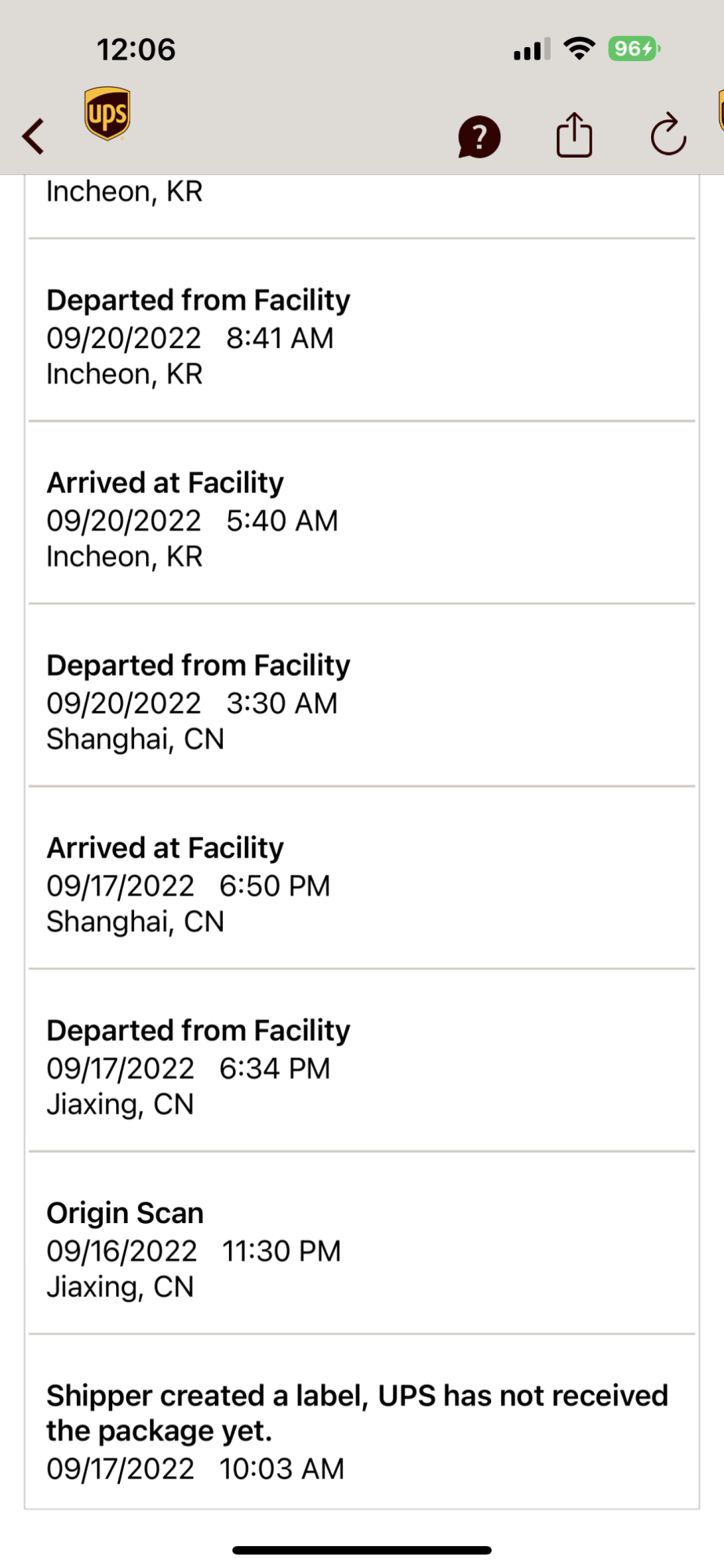Open the help chat question icon

point(478,136)
